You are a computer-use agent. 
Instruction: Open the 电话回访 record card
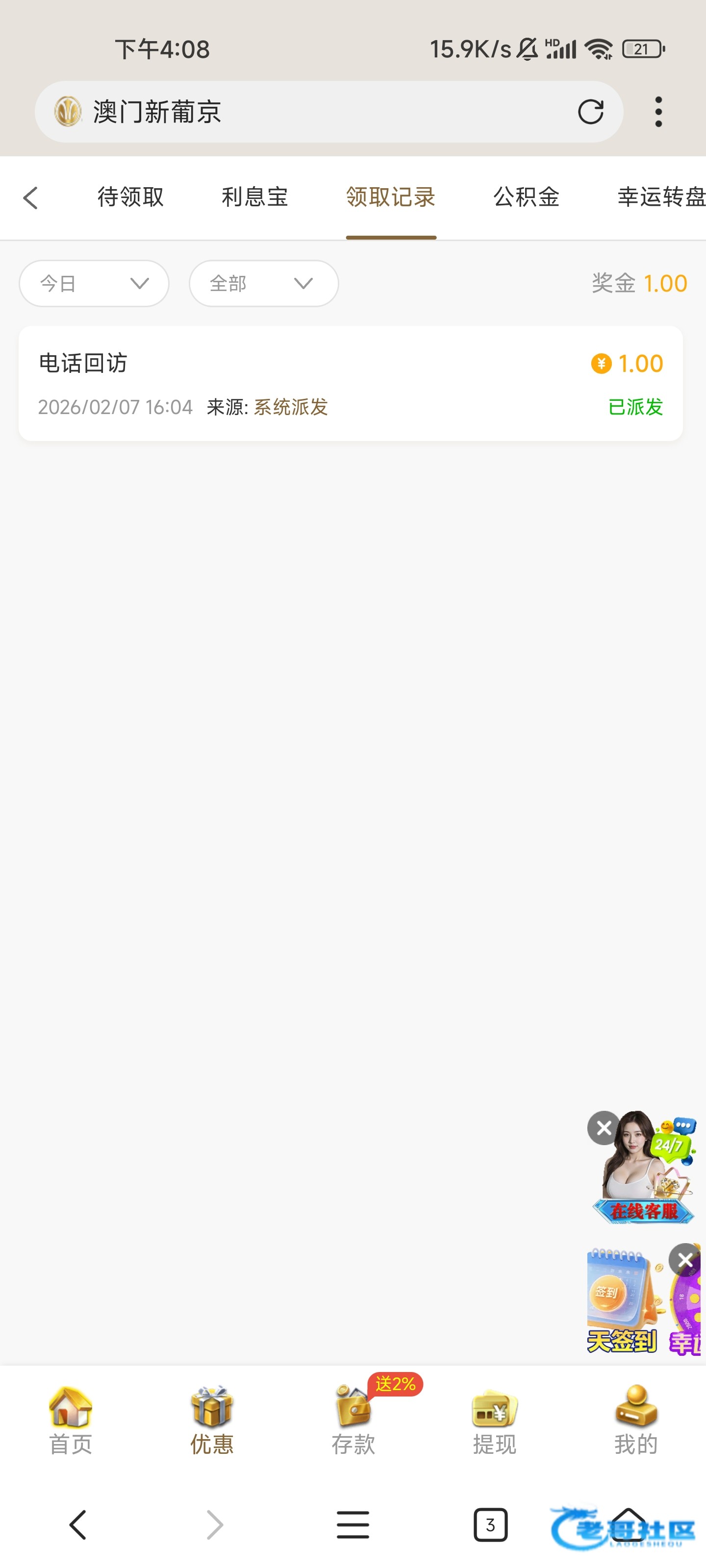[350, 384]
